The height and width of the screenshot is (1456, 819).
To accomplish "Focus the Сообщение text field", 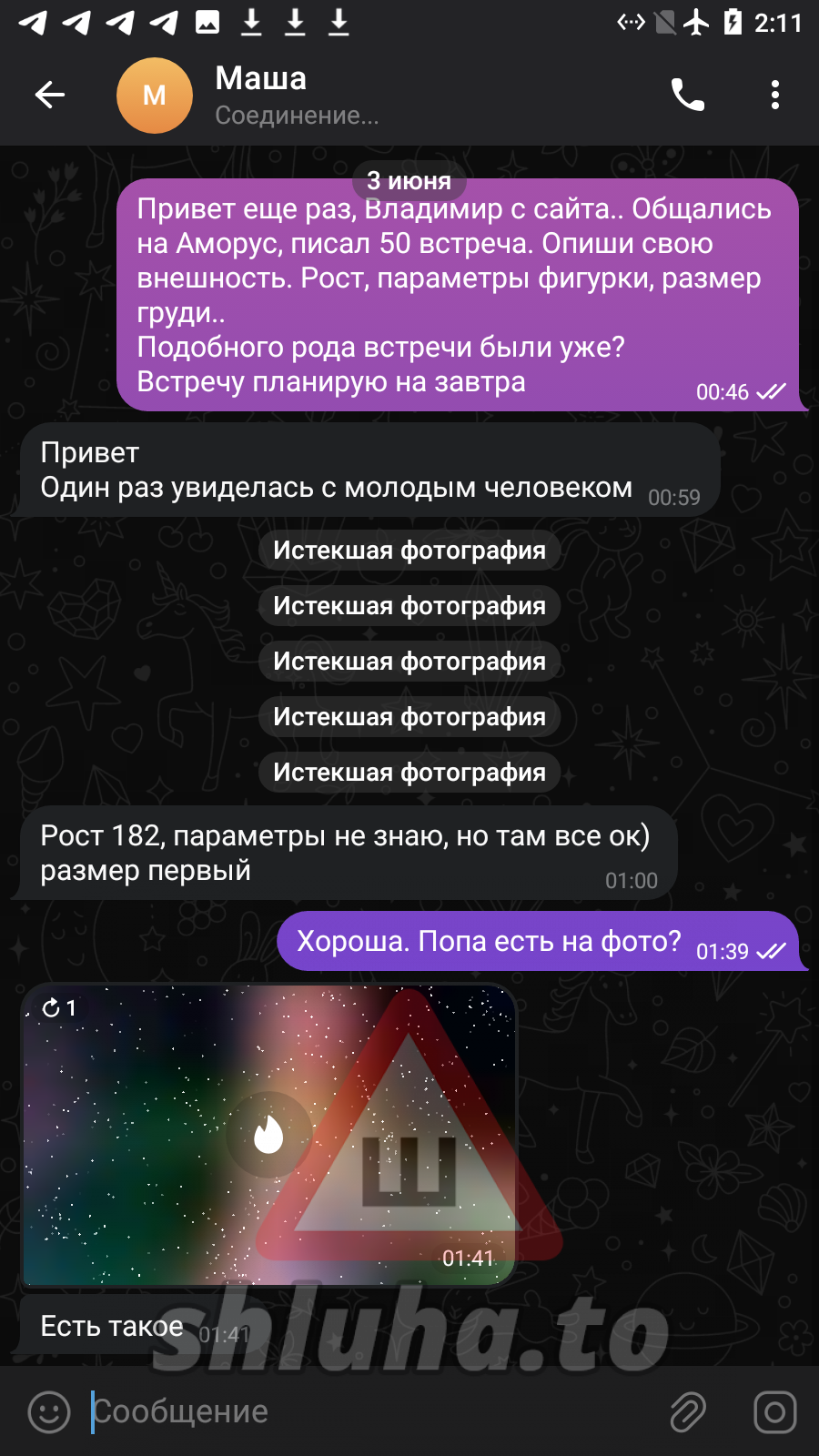I will (364, 1412).
